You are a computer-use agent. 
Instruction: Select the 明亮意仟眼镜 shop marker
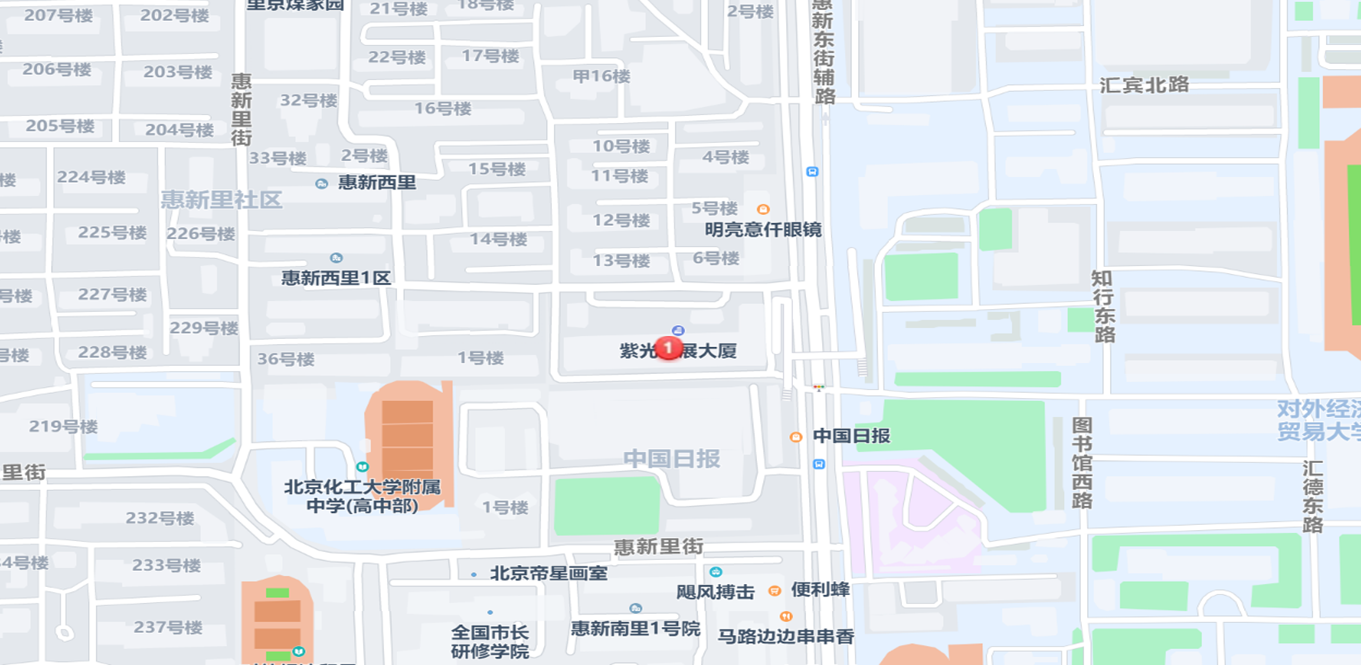click(763, 209)
